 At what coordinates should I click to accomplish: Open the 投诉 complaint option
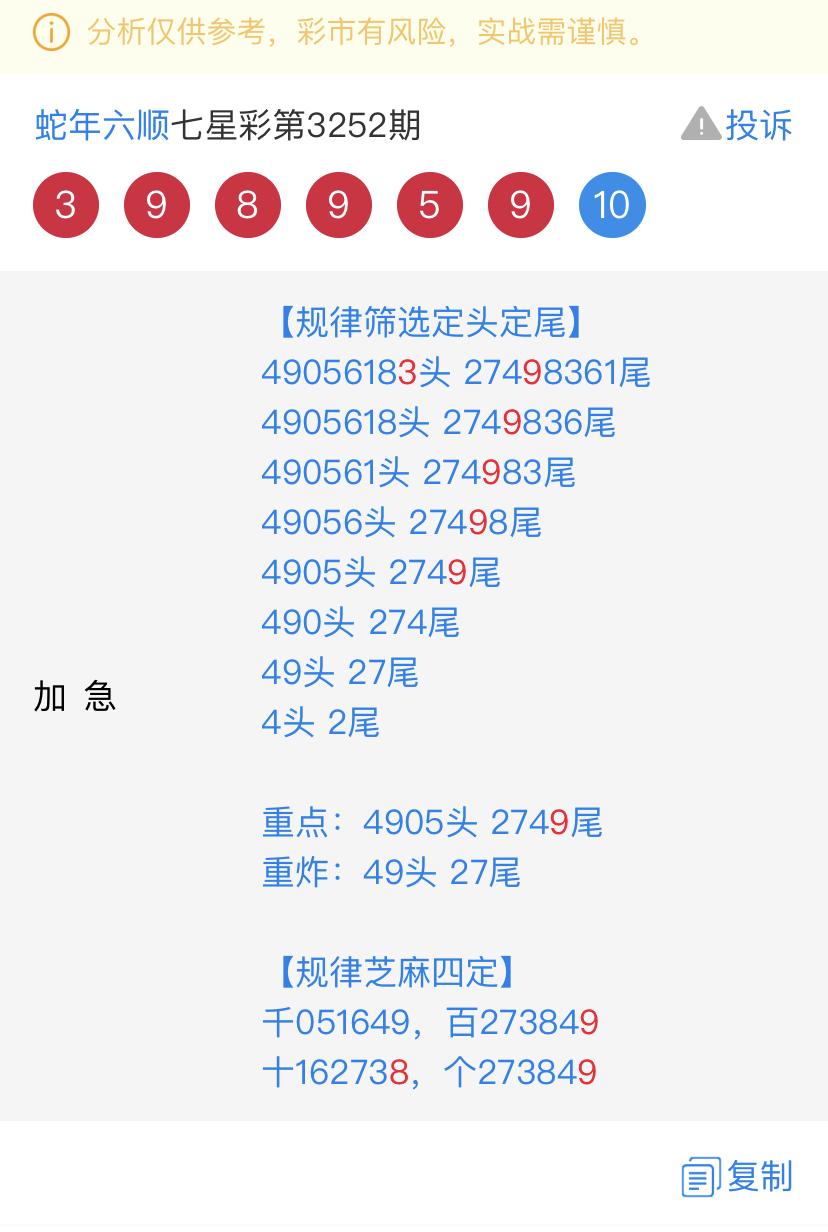[762, 125]
